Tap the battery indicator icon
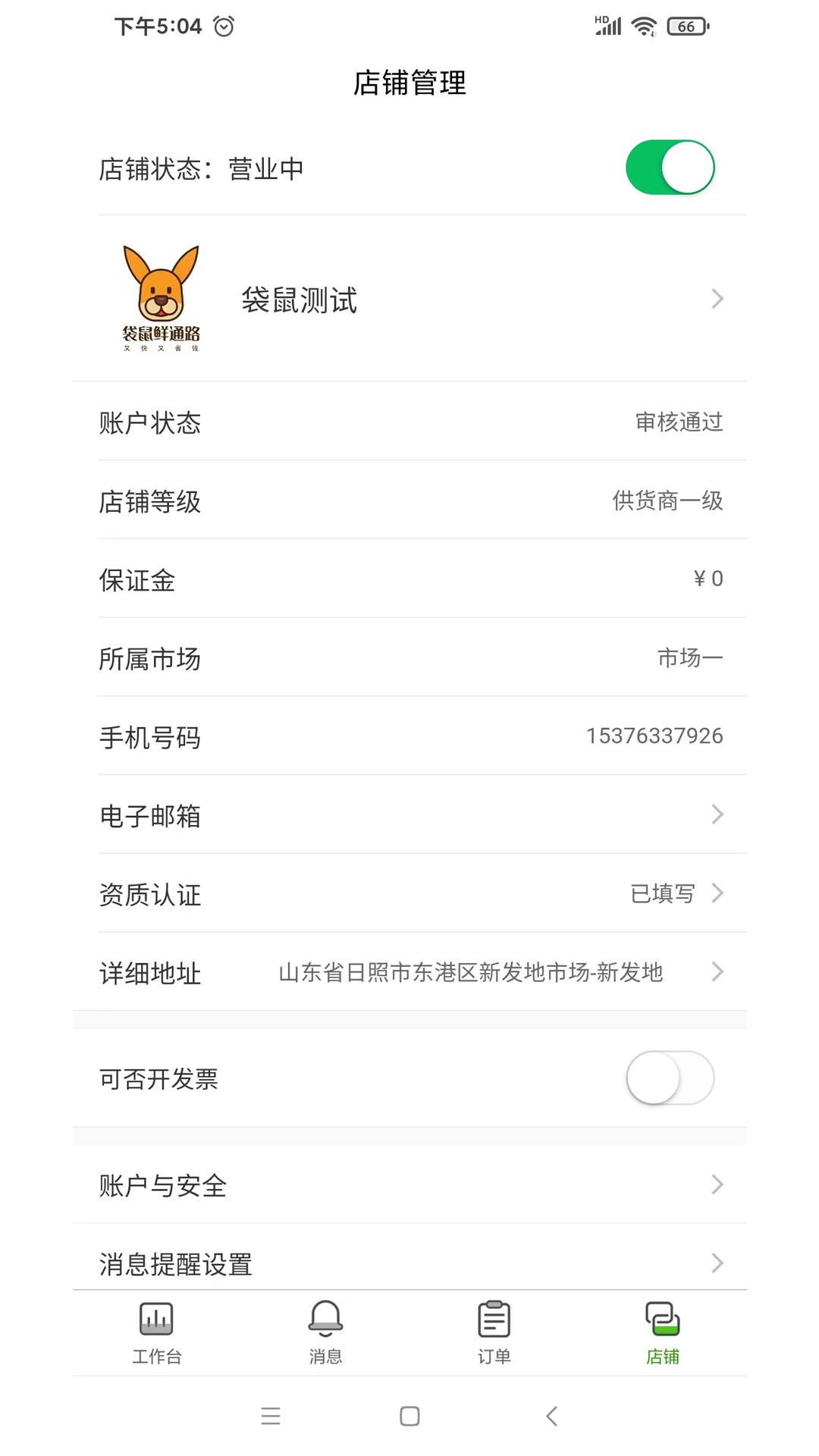 click(682, 26)
